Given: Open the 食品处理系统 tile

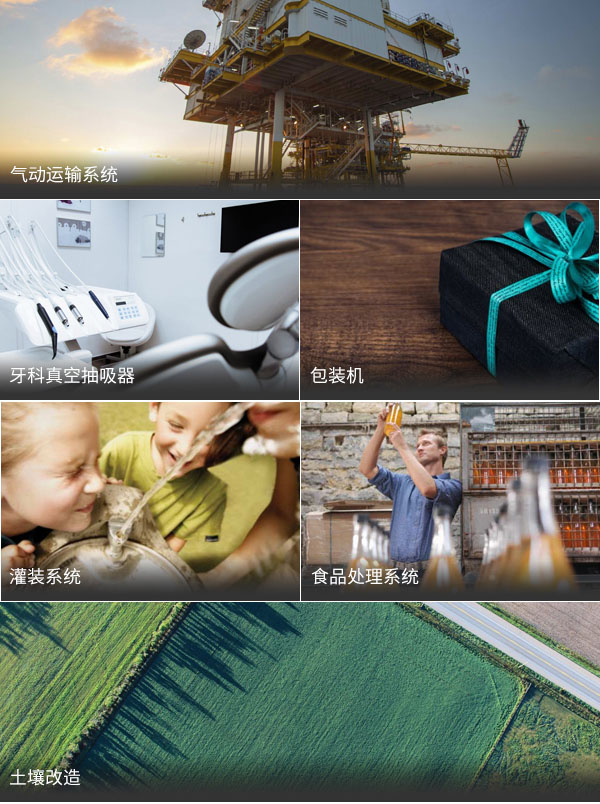Looking at the screenshot, I should (x=450, y=500).
